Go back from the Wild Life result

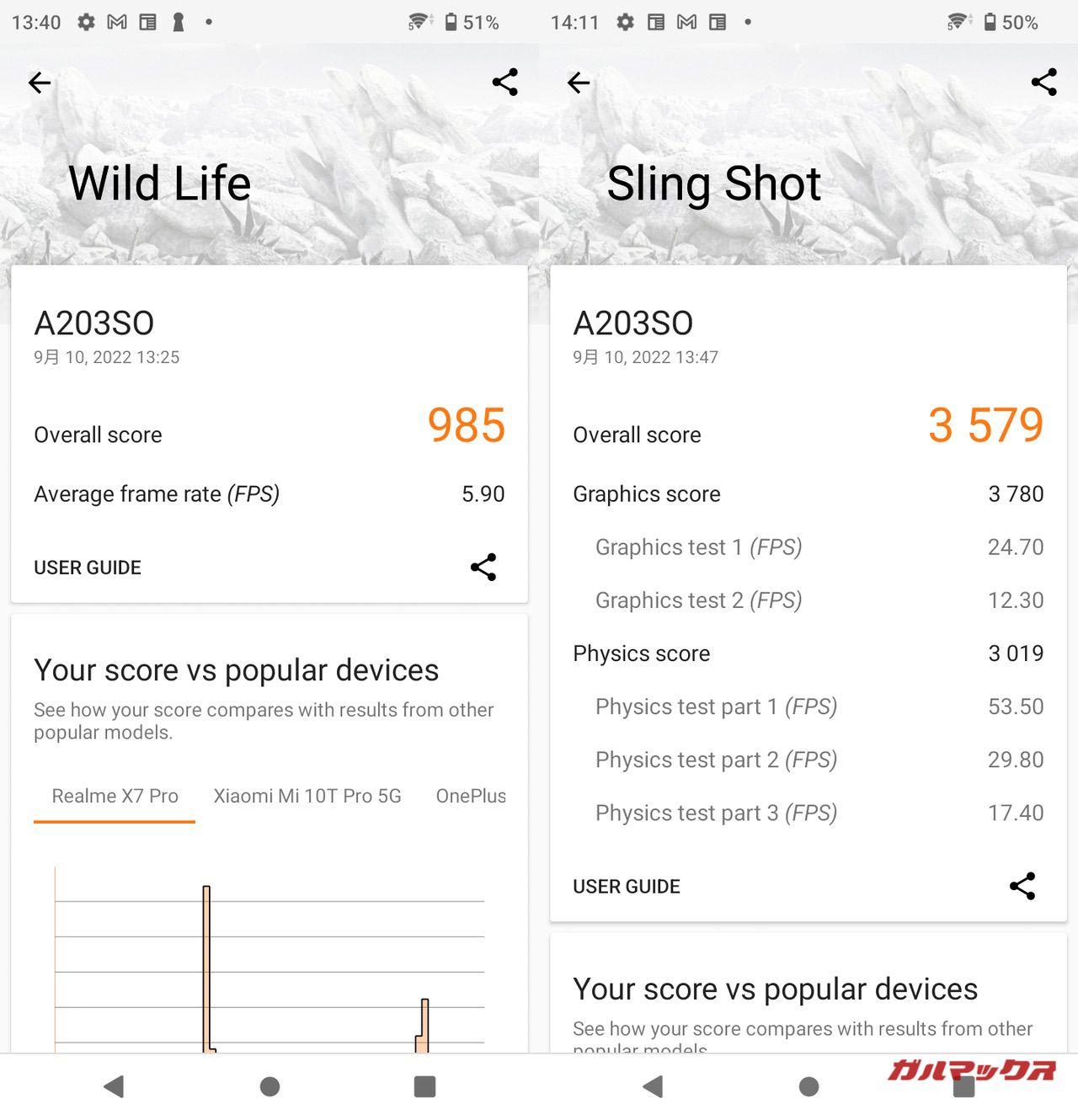click(40, 83)
